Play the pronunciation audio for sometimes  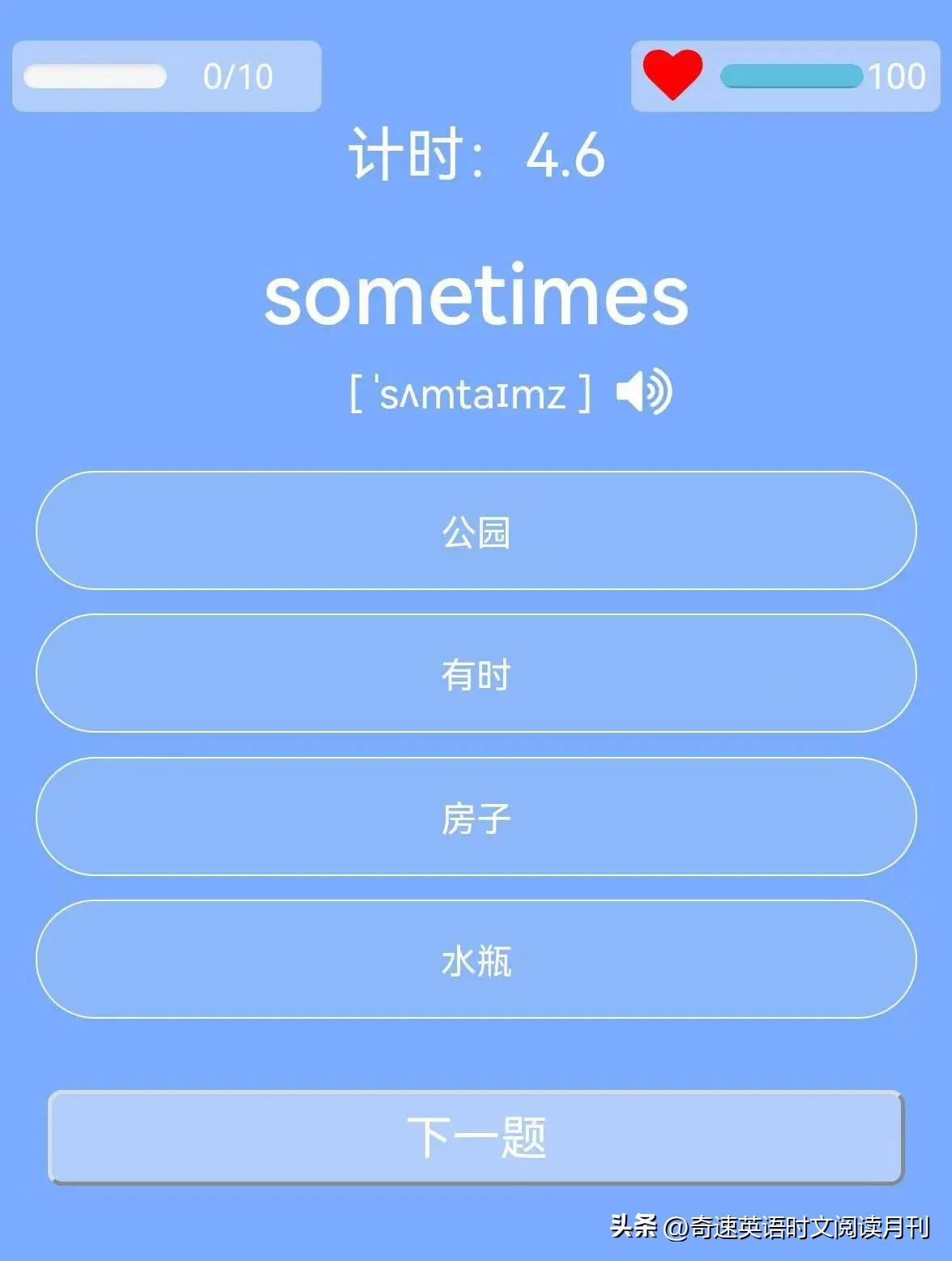[x=643, y=392]
